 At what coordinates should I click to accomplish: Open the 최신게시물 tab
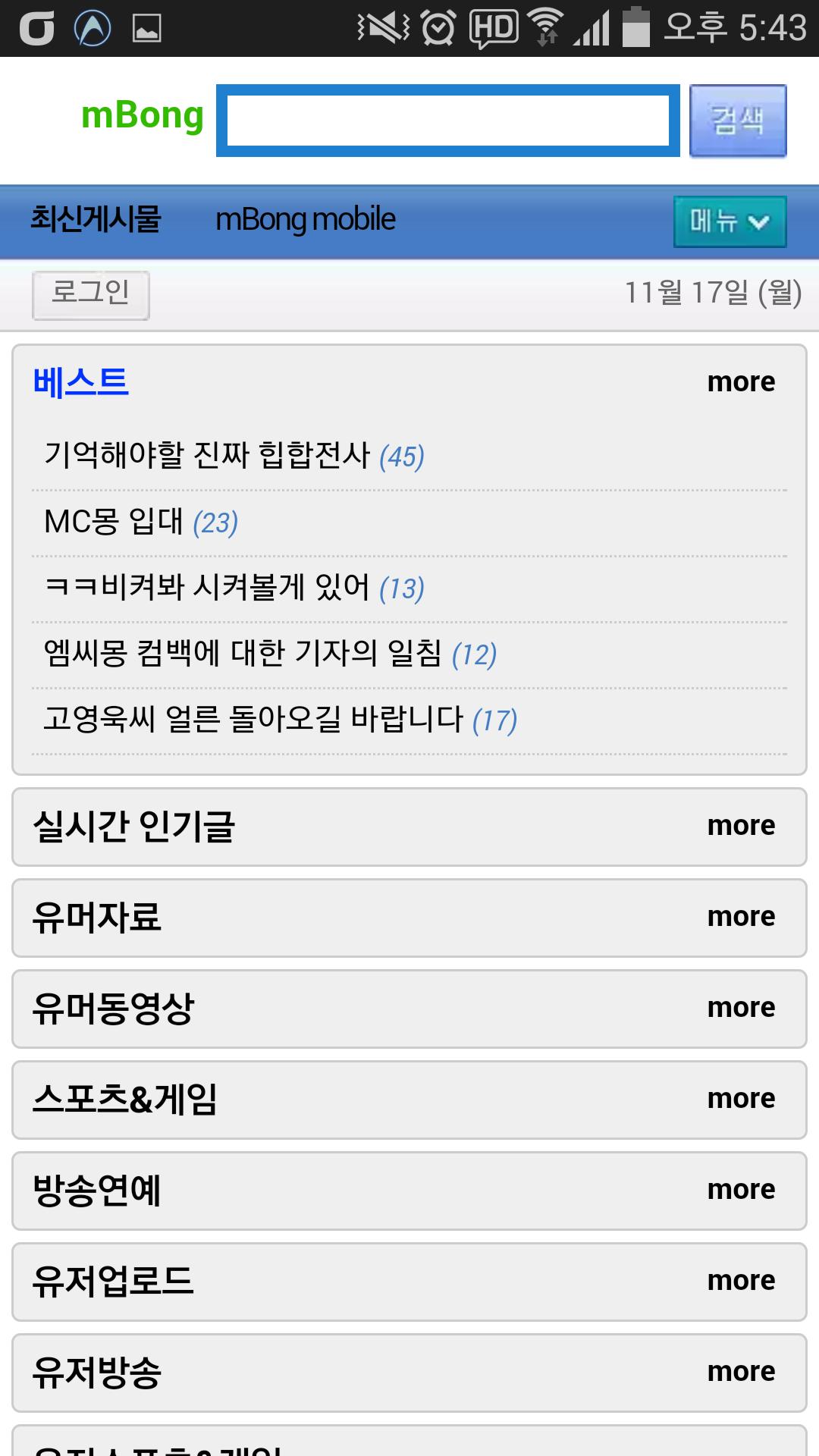pyautogui.click(x=96, y=219)
